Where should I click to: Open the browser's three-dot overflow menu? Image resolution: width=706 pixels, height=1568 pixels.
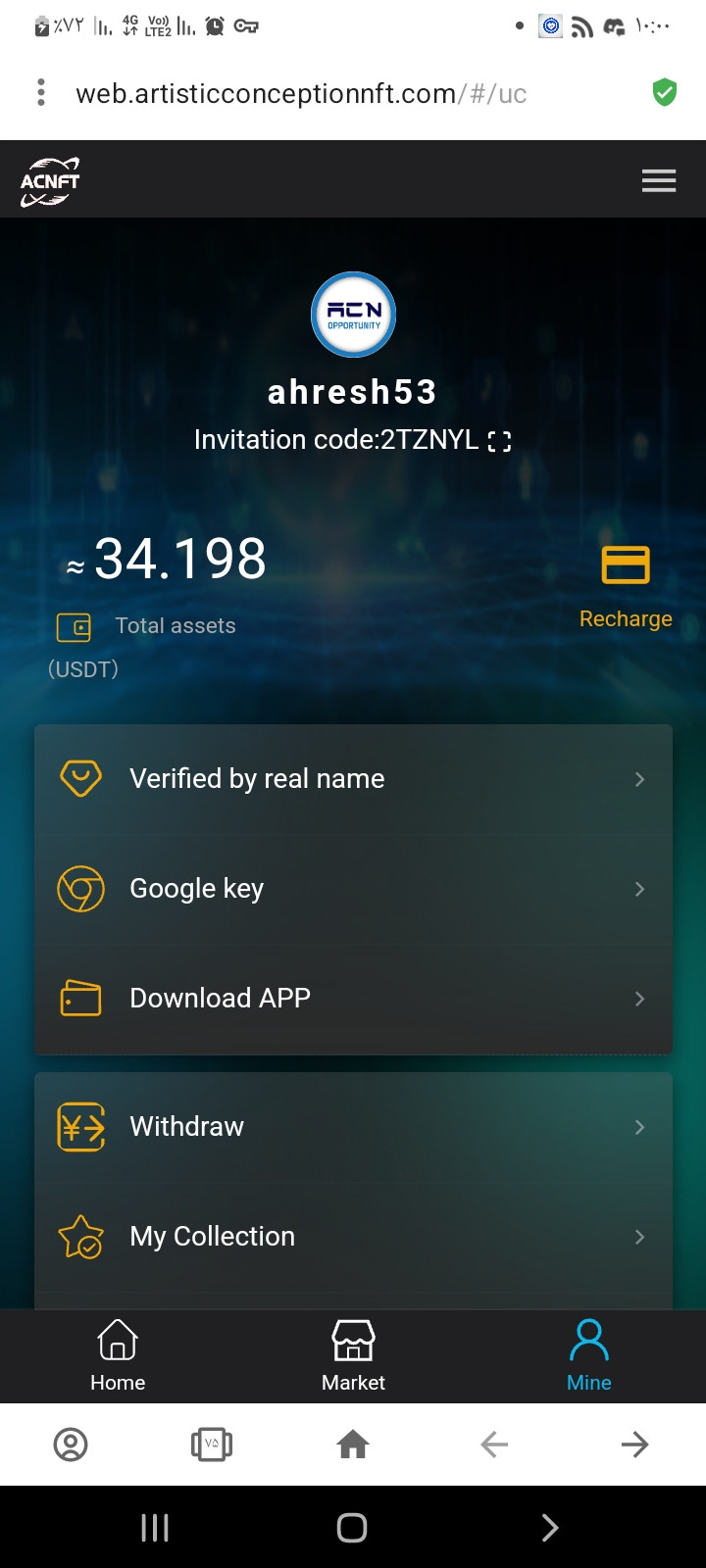[x=40, y=92]
